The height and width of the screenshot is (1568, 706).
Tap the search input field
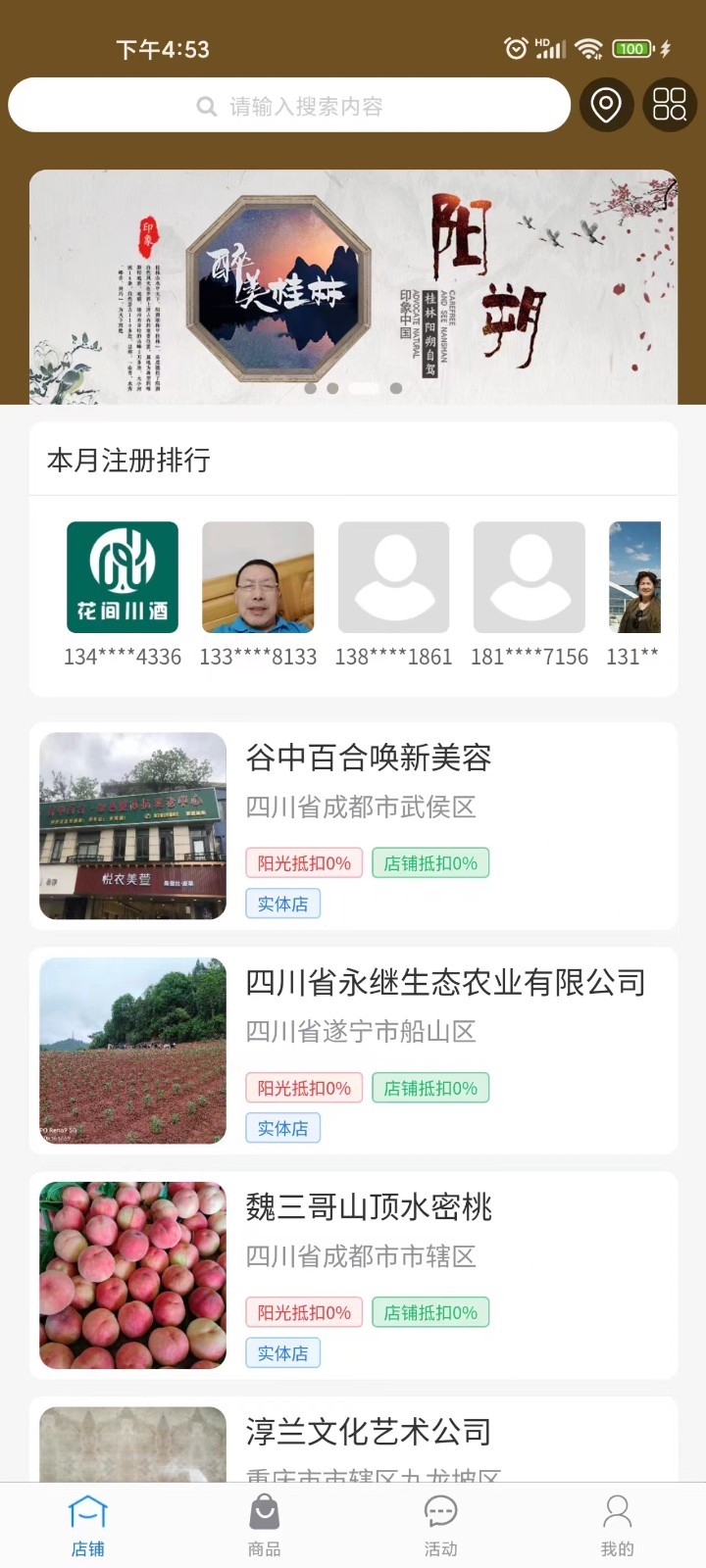point(289,106)
